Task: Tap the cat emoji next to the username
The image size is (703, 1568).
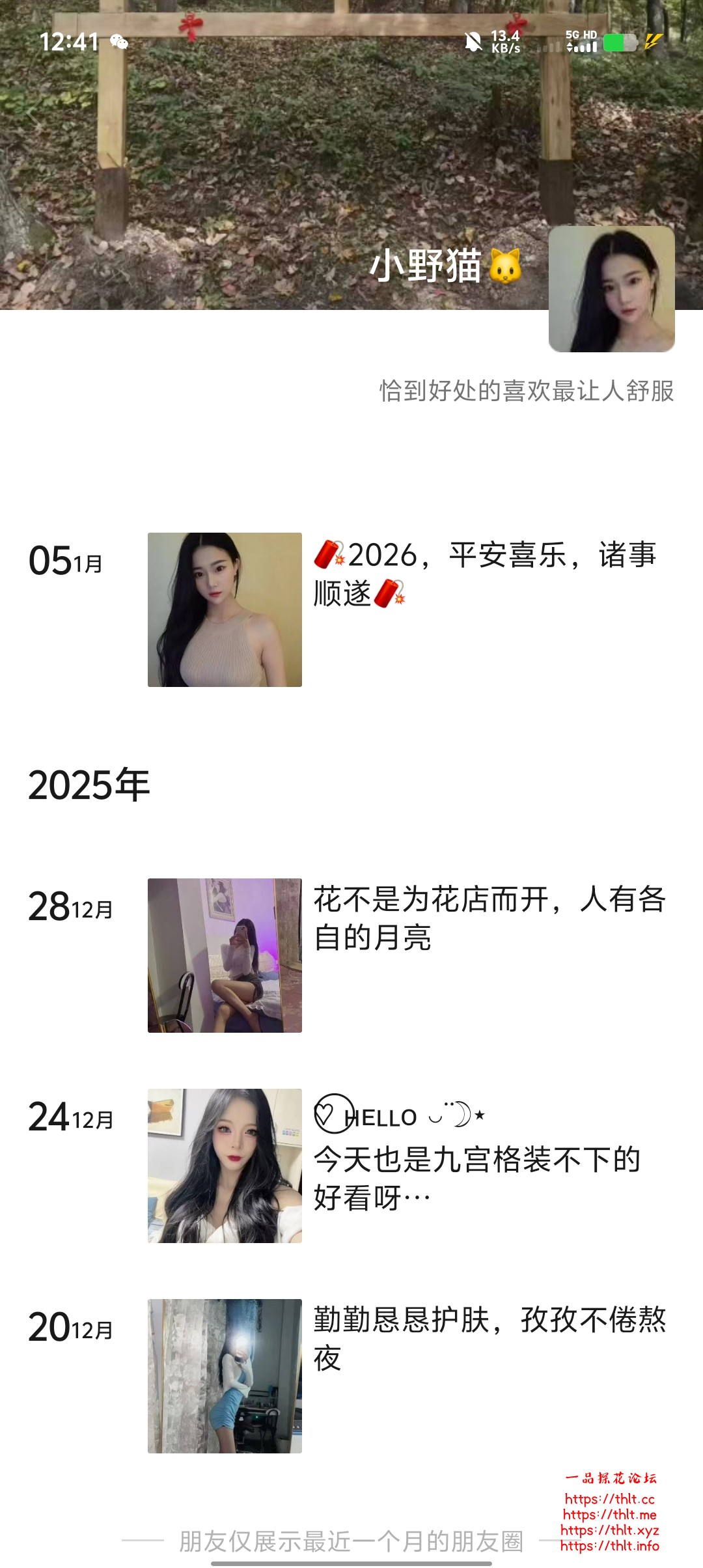Action: point(504,264)
